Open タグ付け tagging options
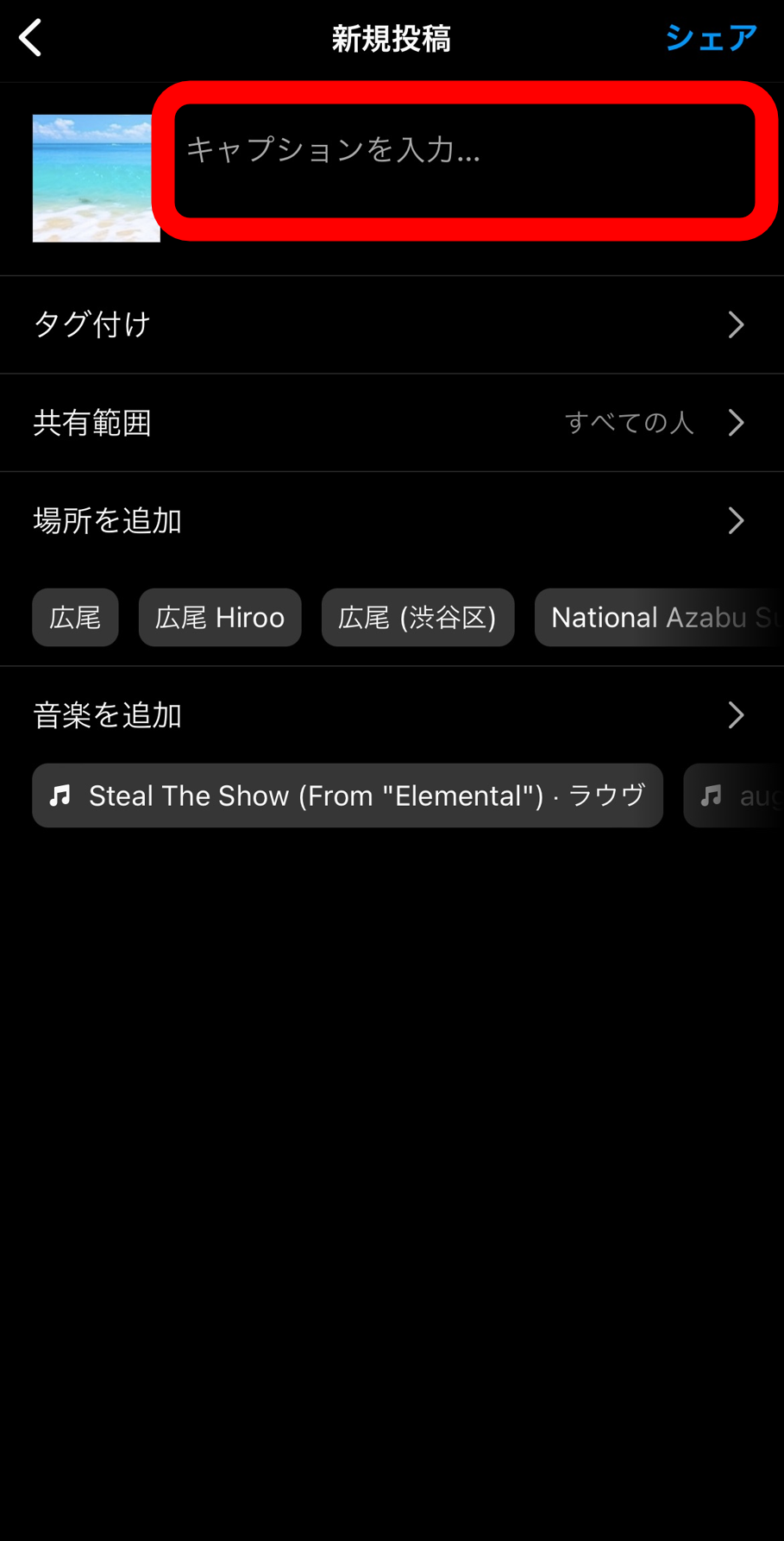The height and width of the screenshot is (1541, 784). point(392,324)
